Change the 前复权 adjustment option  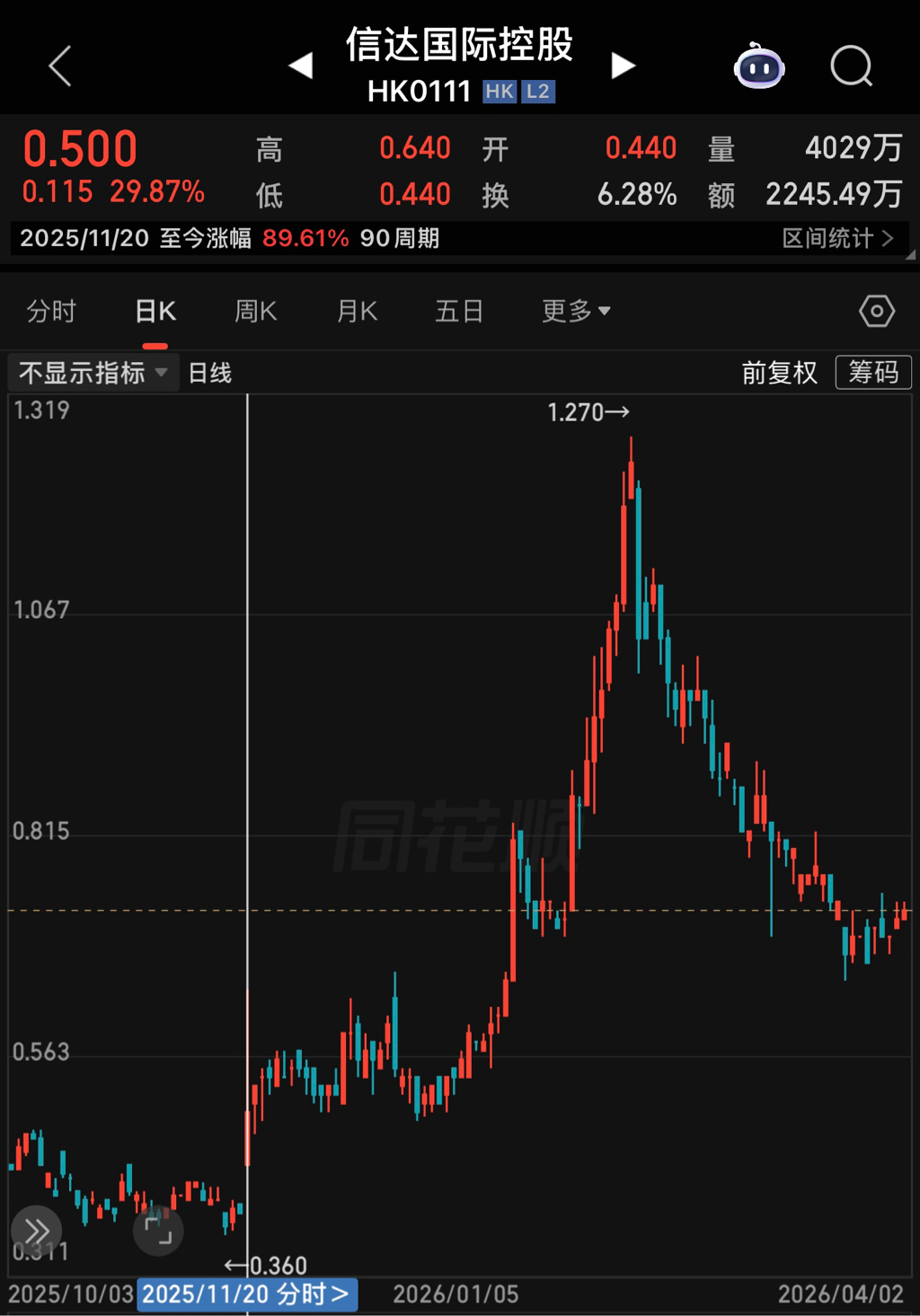(779, 373)
